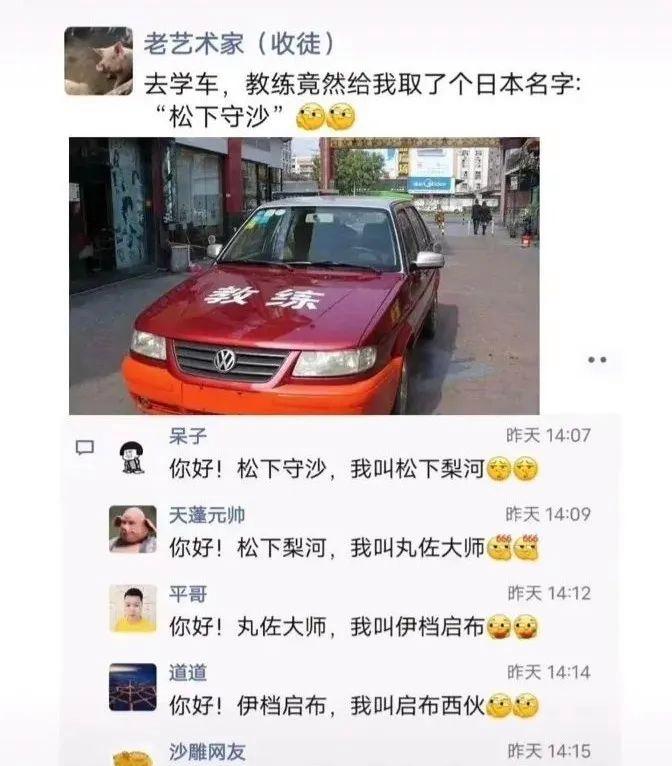Viewport: 672px width, 766px height.
Task: Open the two-dot like/comment menu
Action: pyautogui.click(x=597, y=360)
